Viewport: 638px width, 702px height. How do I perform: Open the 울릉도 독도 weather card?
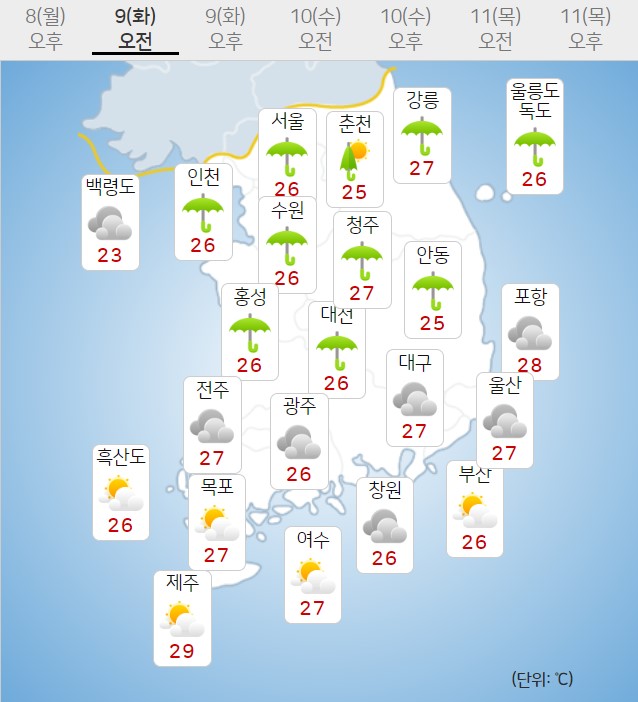coord(534,135)
